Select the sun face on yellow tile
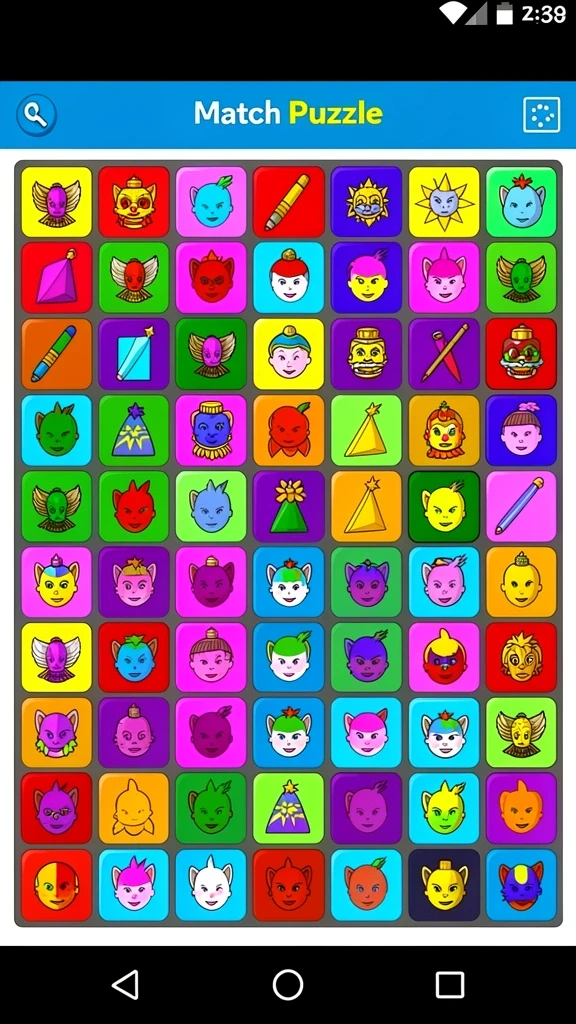The image size is (576, 1024). [x=444, y=202]
